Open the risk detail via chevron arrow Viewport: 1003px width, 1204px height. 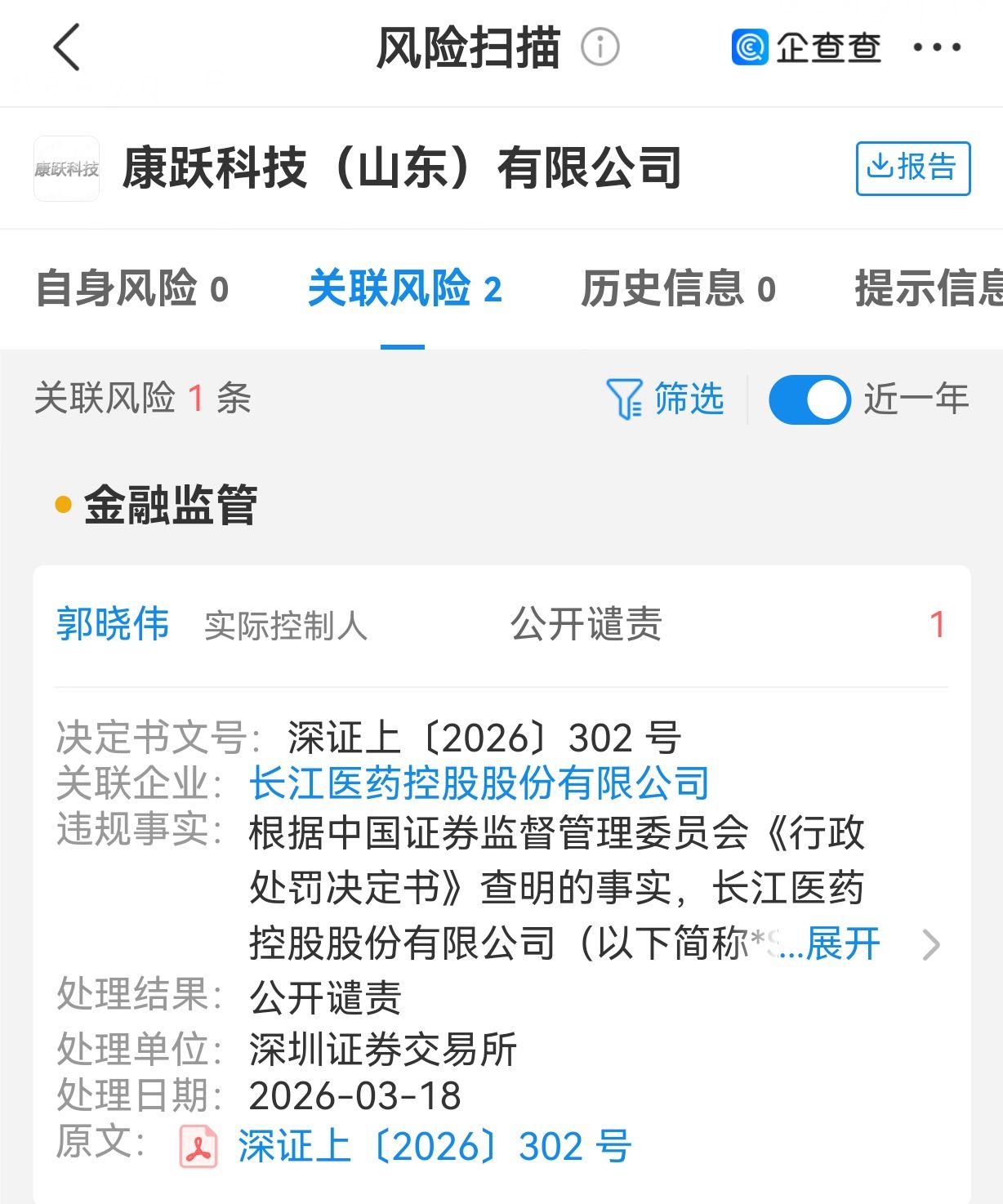(931, 945)
